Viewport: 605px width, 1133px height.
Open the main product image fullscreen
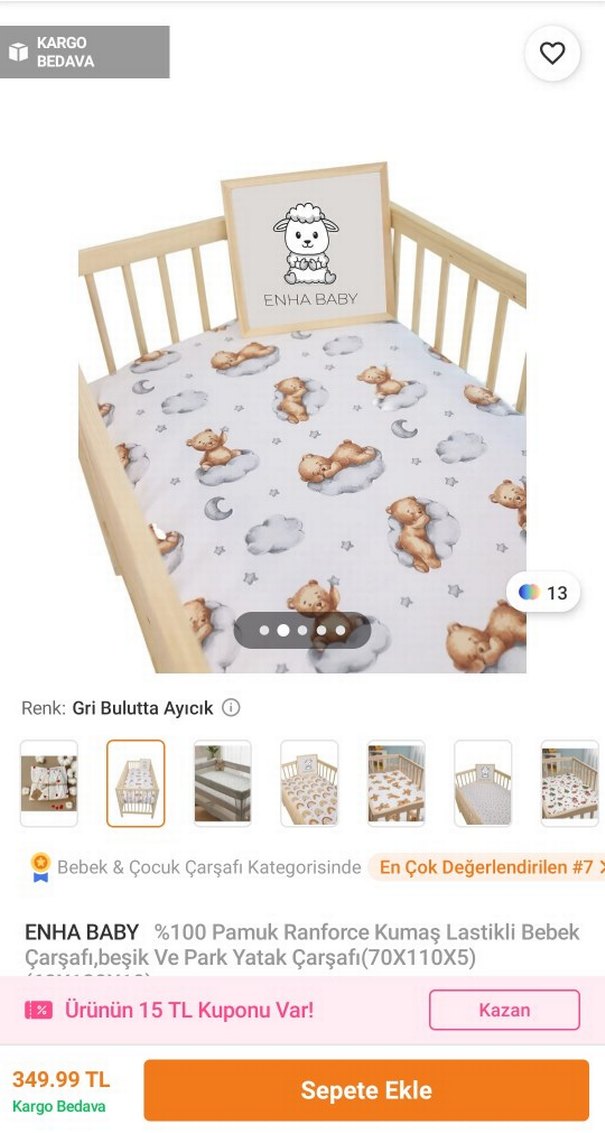[302, 400]
